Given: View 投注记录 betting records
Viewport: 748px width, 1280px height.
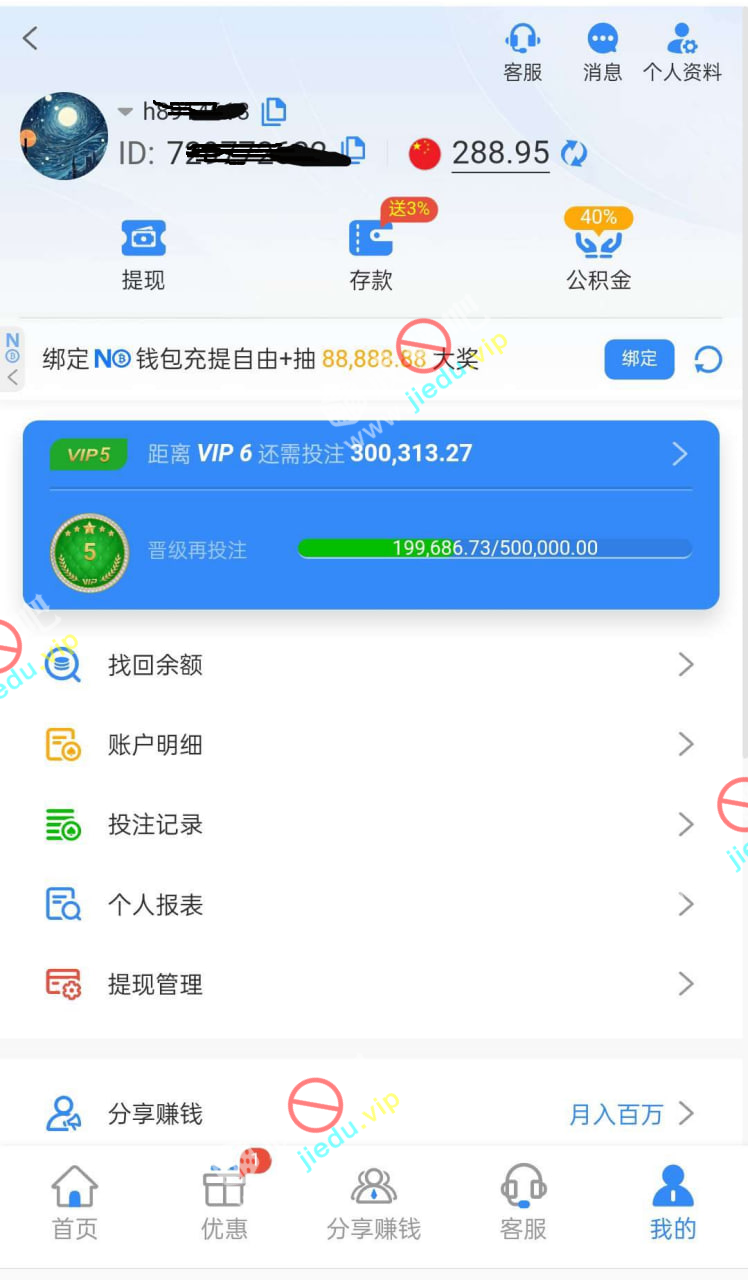Looking at the screenshot, I should (371, 825).
